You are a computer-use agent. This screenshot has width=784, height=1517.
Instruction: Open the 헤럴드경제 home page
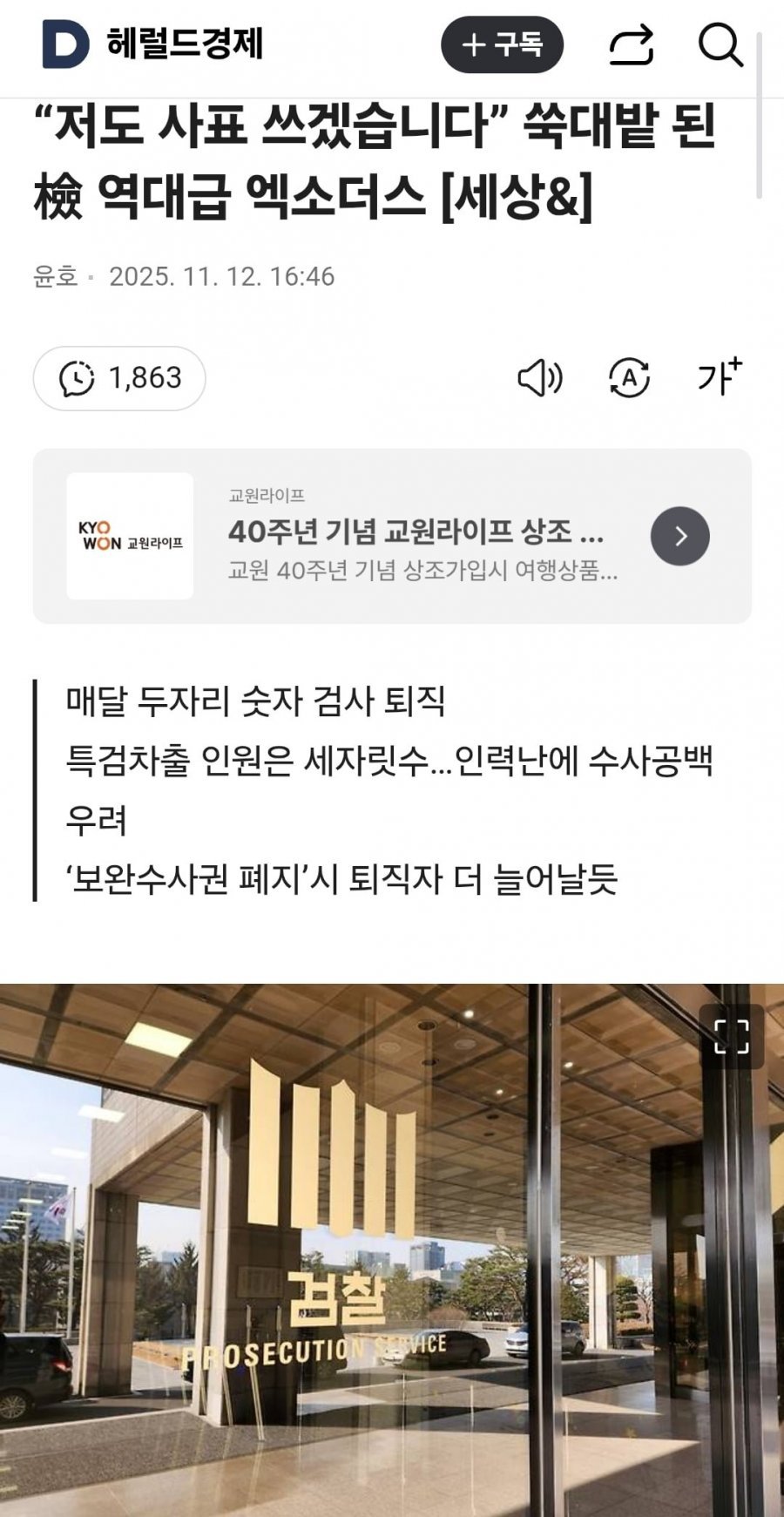coord(153,44)
